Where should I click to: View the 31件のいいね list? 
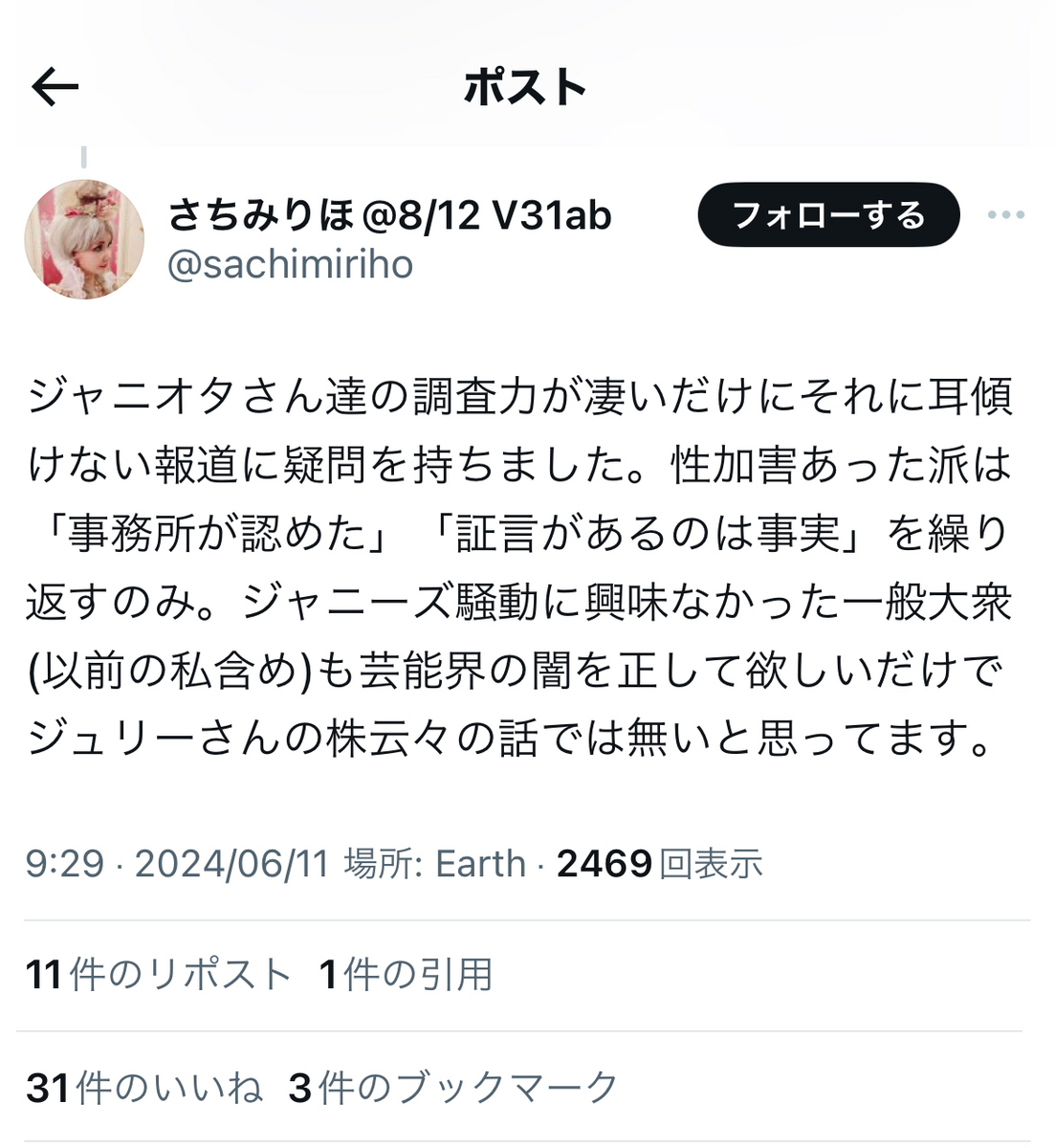[144, 1088]
